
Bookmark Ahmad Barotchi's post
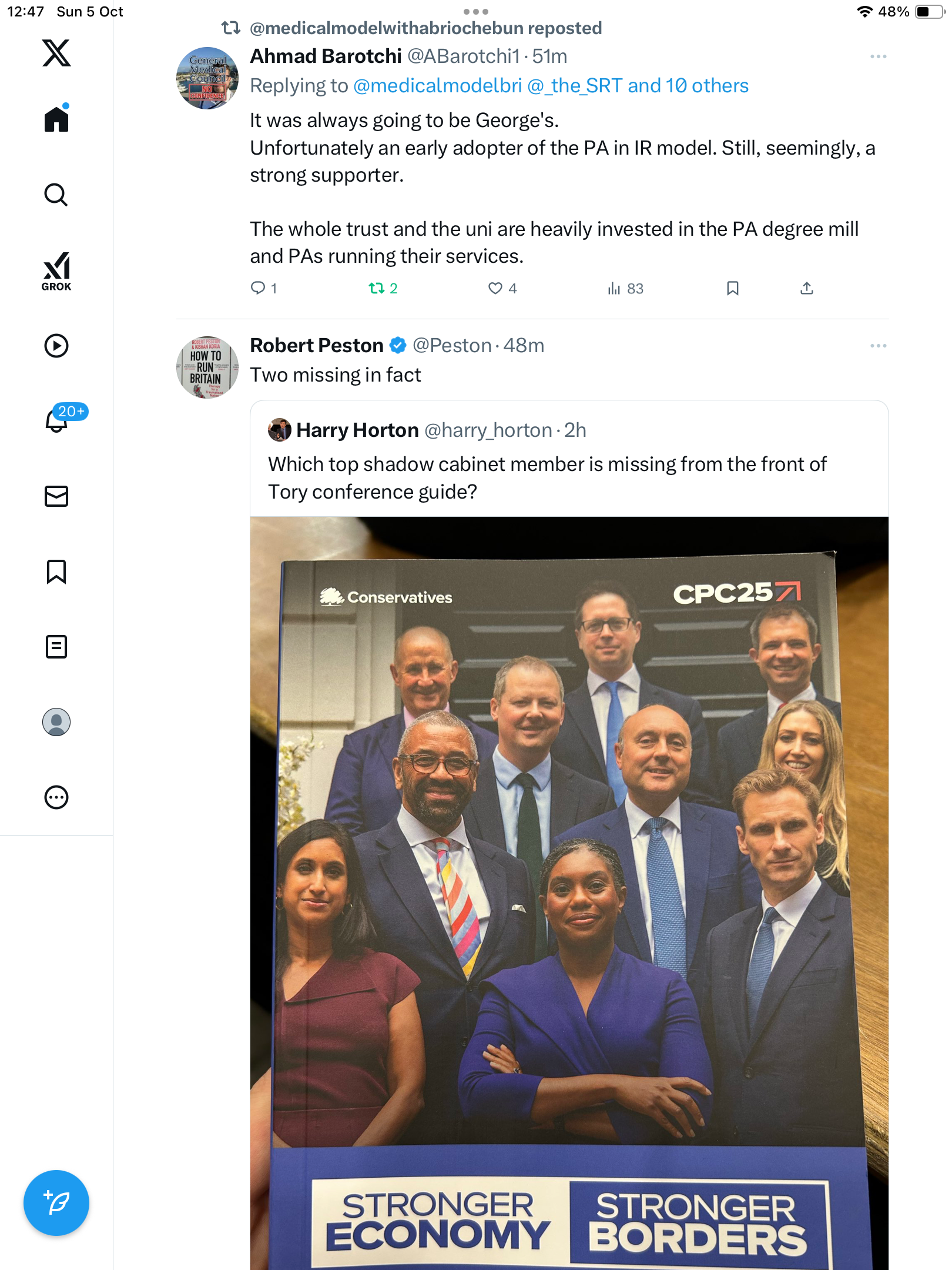(x=732, y=288)
